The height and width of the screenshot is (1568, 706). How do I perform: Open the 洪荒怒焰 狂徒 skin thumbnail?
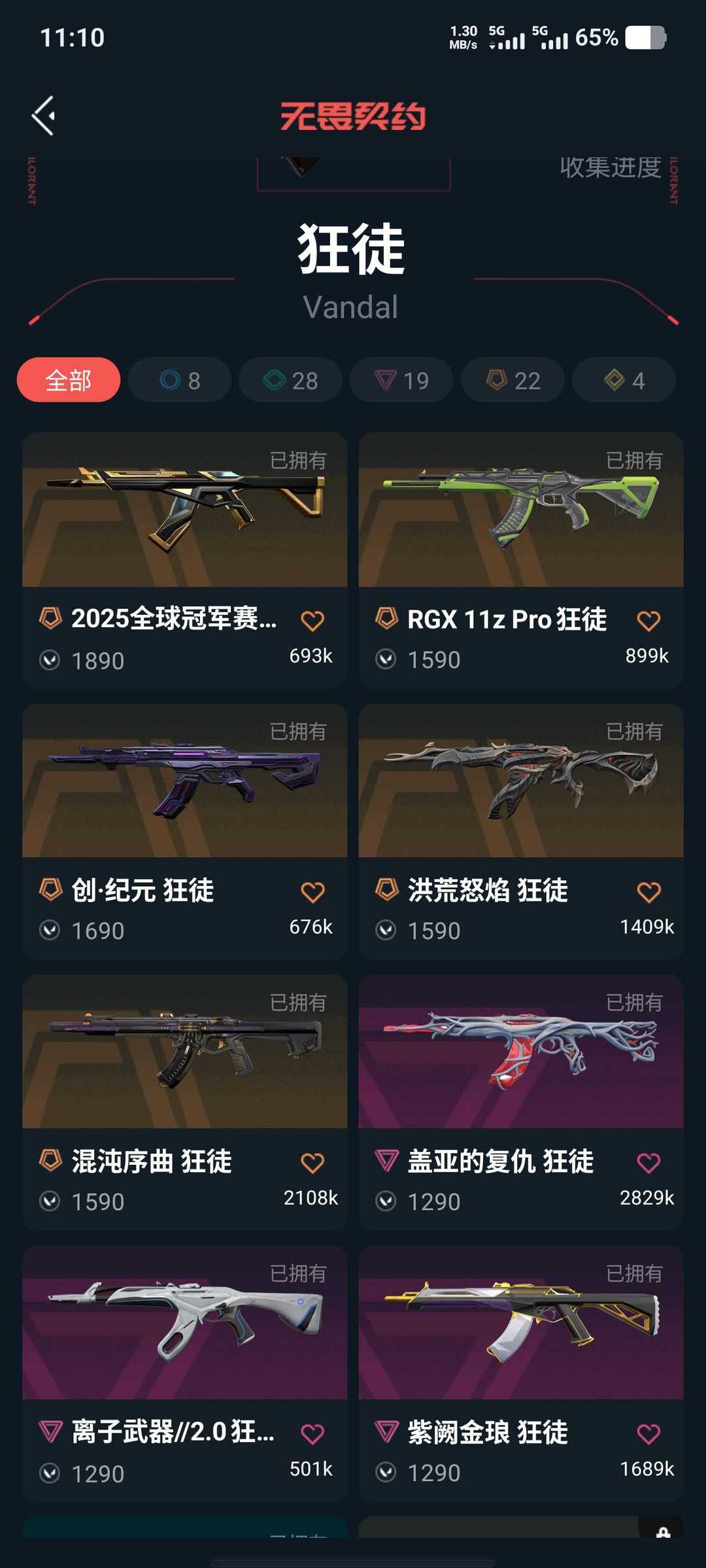click(x=521, y=784)
